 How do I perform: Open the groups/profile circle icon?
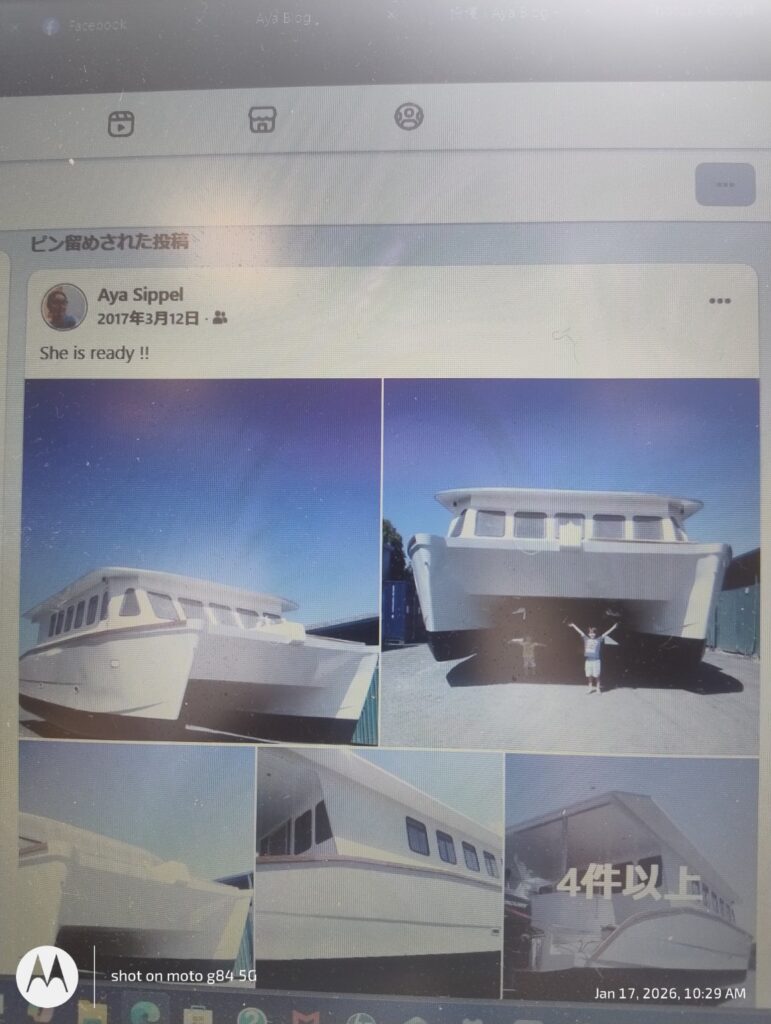pos(408,117)
